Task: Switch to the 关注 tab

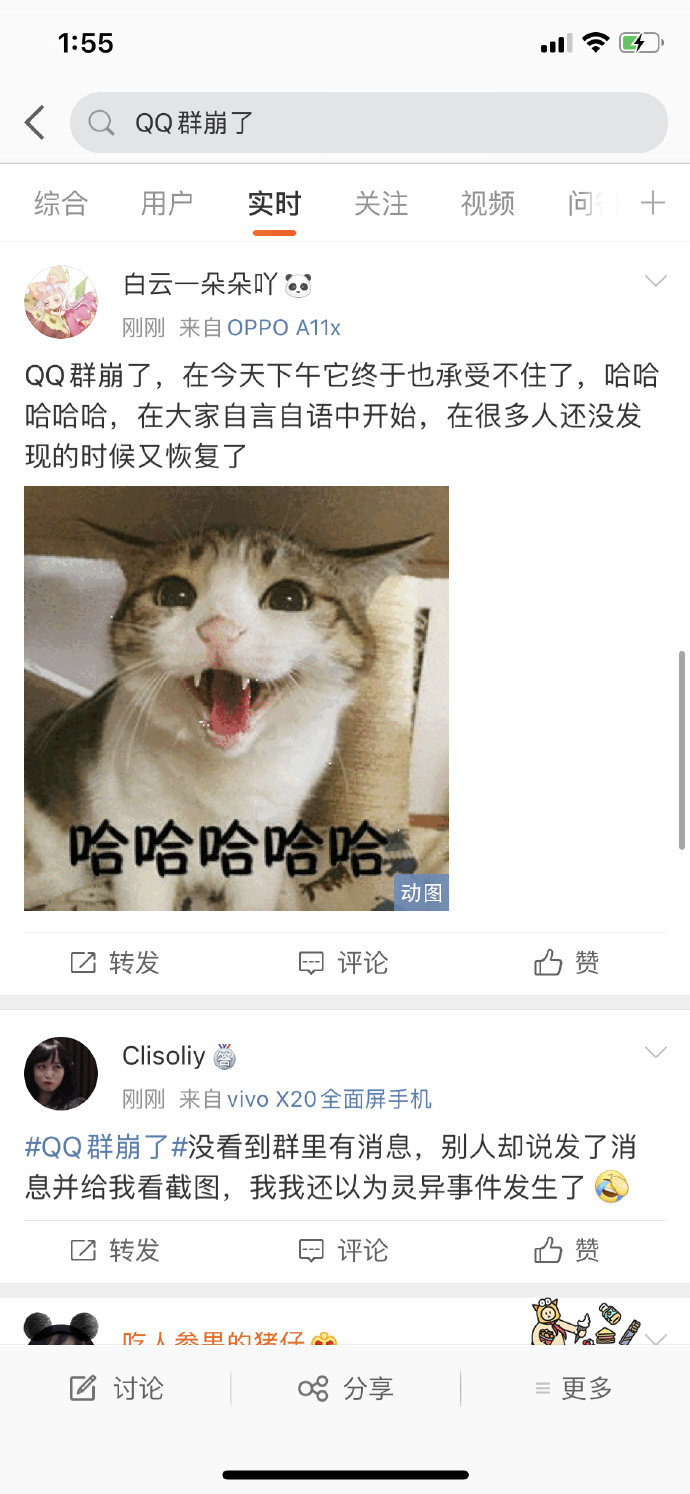Action: (381, 204)
